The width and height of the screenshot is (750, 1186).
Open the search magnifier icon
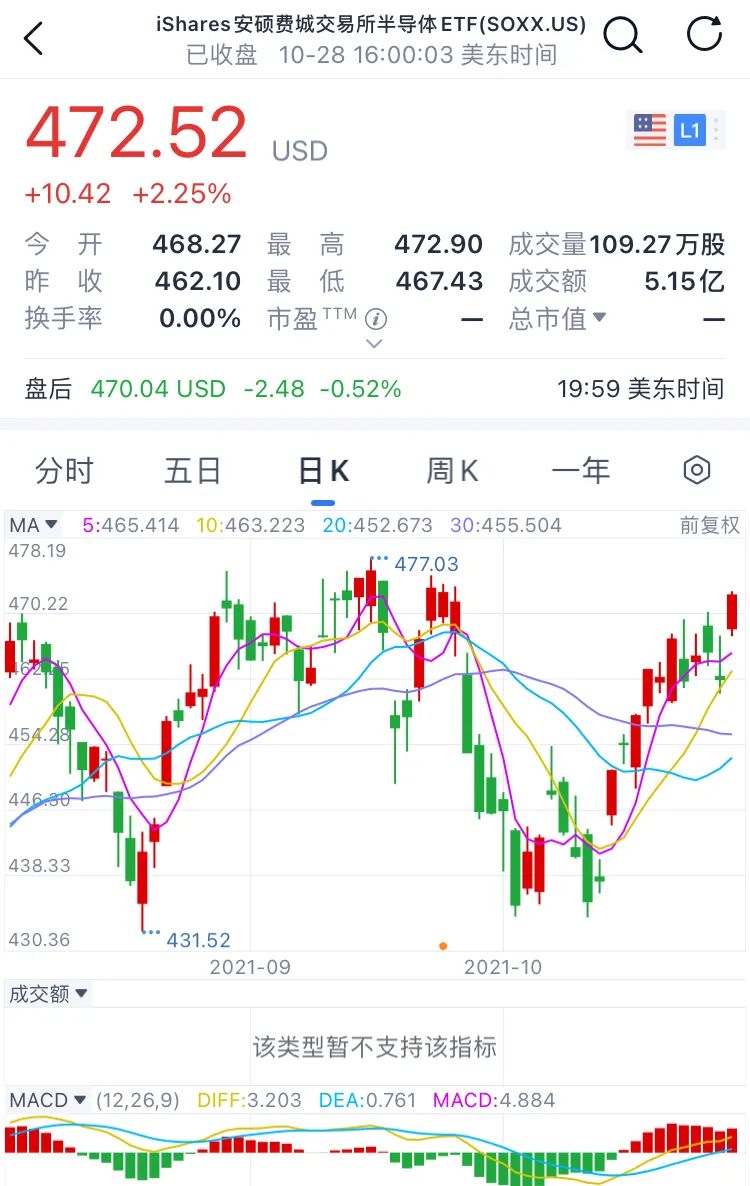coord(623,35)
